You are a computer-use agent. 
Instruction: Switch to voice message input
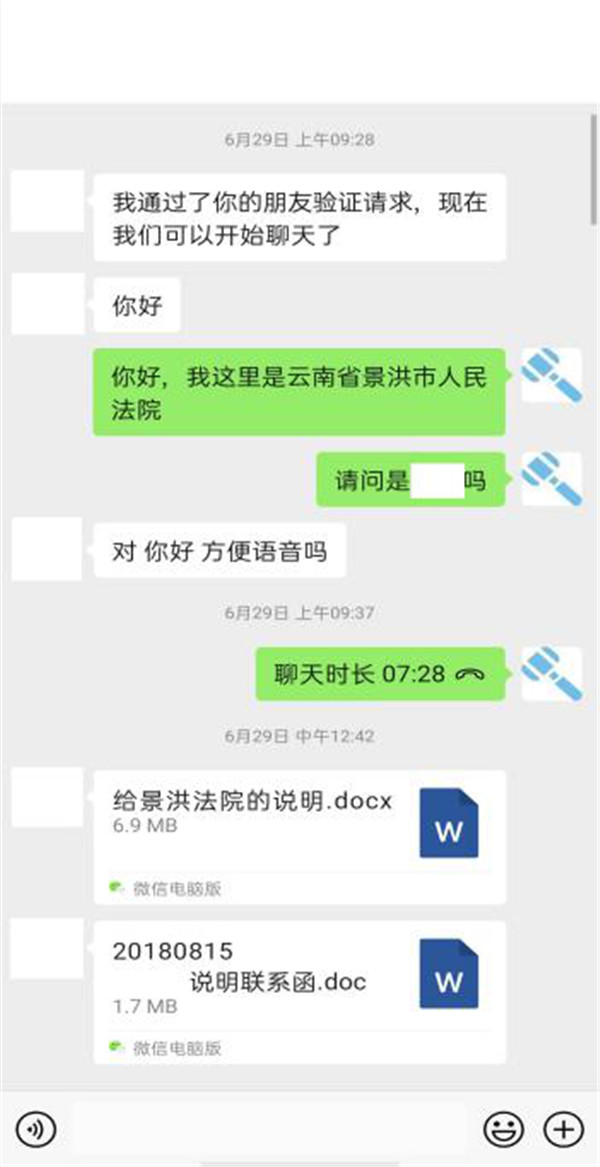coord(35,1129)
